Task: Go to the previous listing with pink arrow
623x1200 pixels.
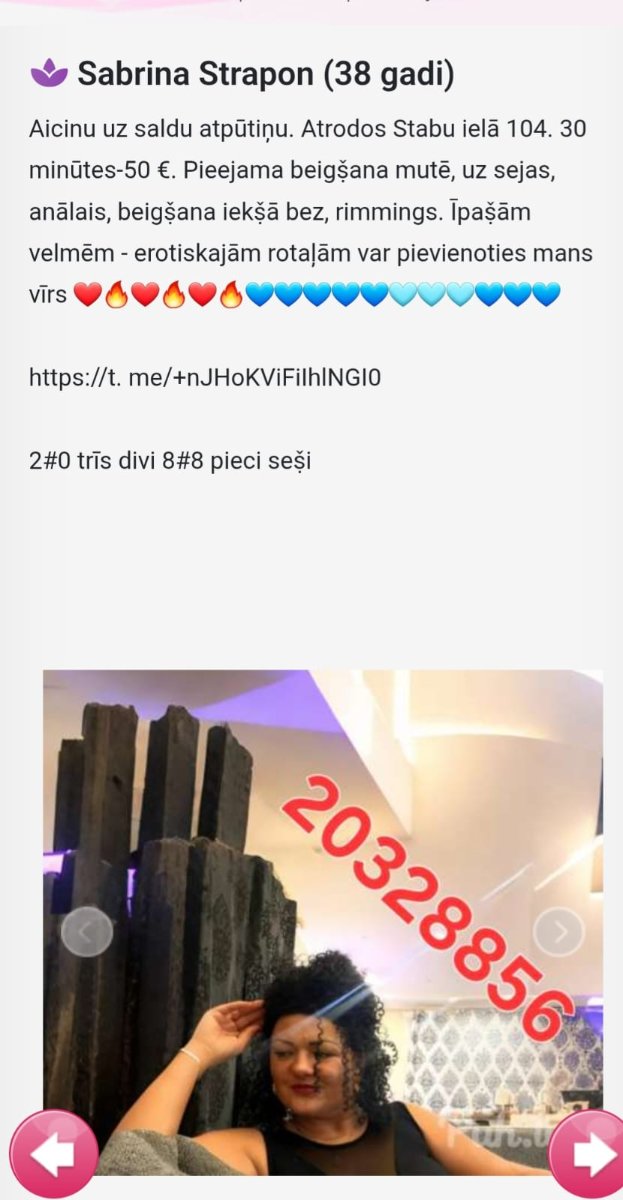Action: point(54,1154)
